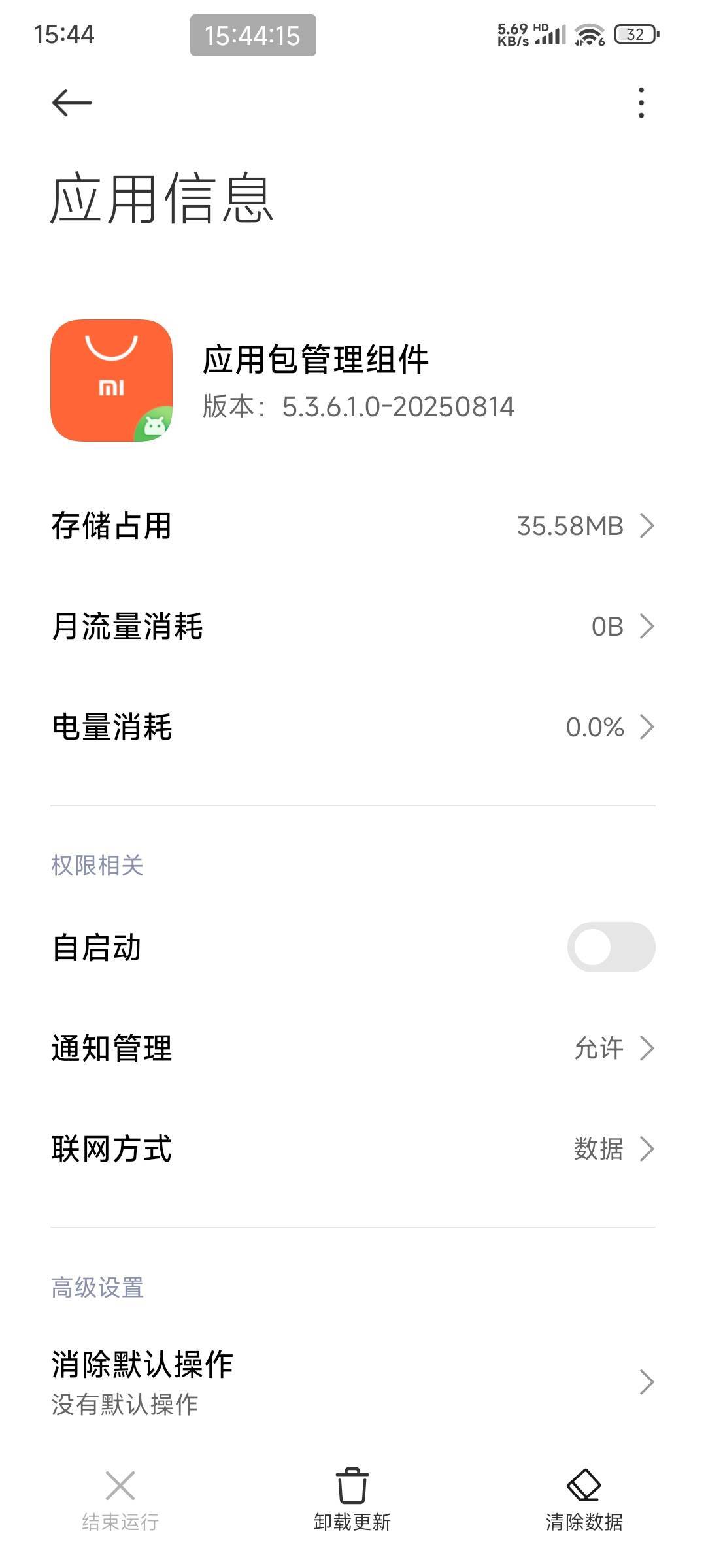This screenshot has height=1568, width=706.
Task: Toggle the 自启动 autostart switch
Action: point(611,947)
